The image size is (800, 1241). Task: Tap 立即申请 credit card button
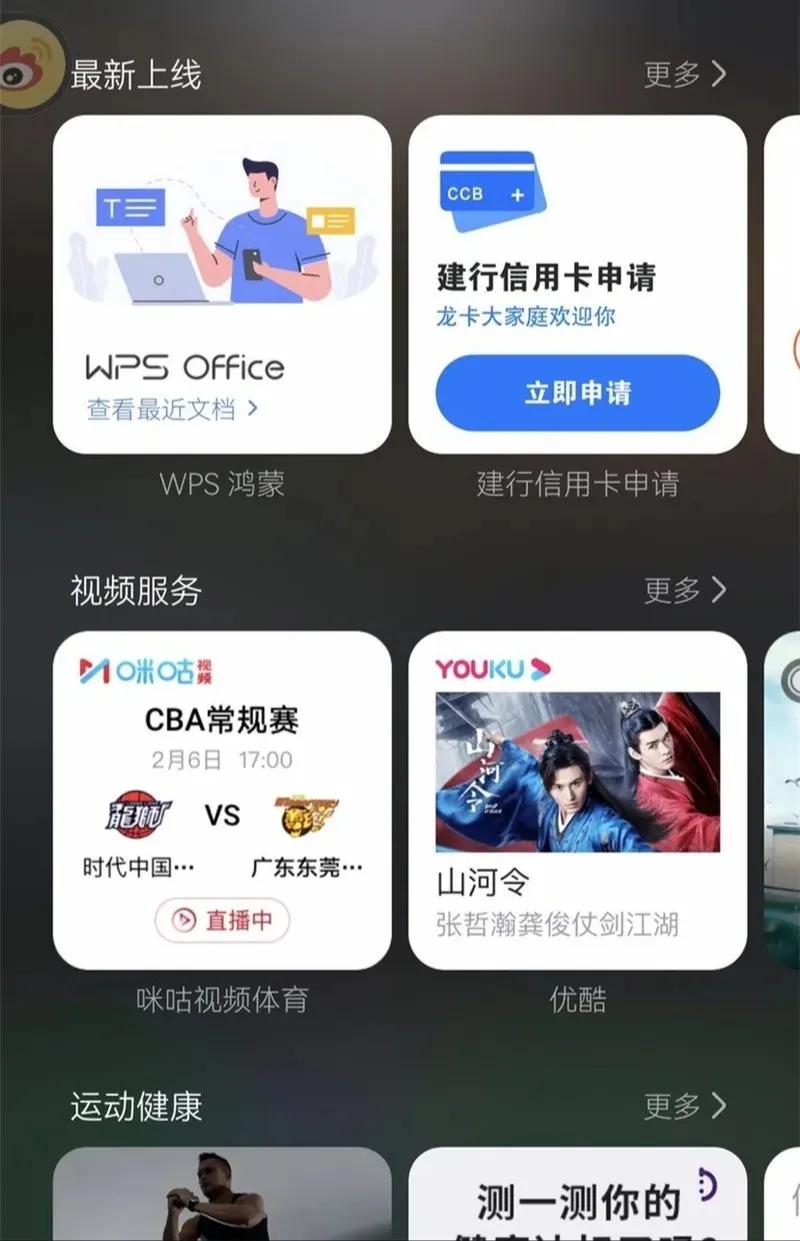pyautogui.click(x=578, y=393)
